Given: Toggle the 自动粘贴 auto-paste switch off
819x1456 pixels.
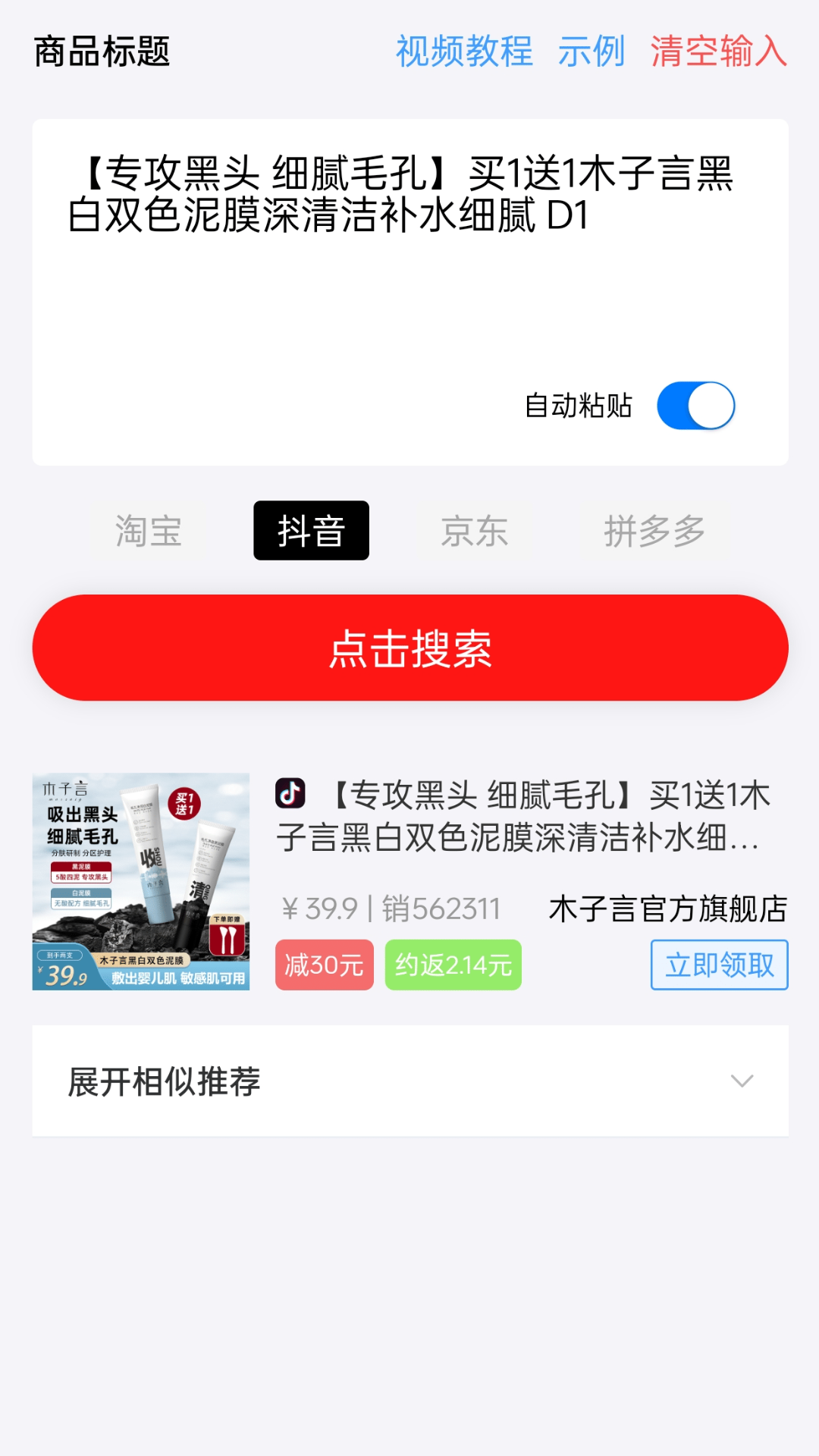Looking at the screenshot, I should tap(695, 406).
